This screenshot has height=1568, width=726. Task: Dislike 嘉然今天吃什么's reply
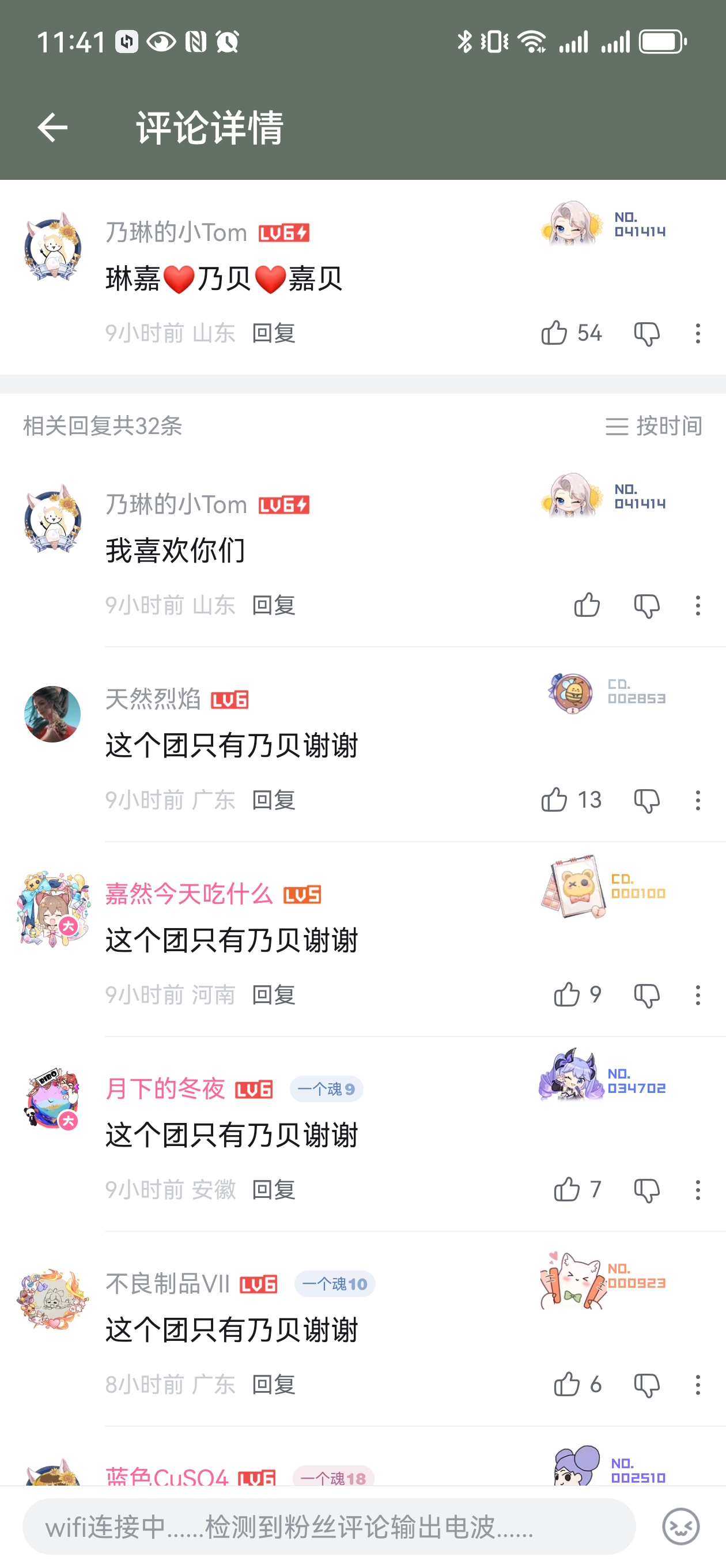click(x=646, y=995)
